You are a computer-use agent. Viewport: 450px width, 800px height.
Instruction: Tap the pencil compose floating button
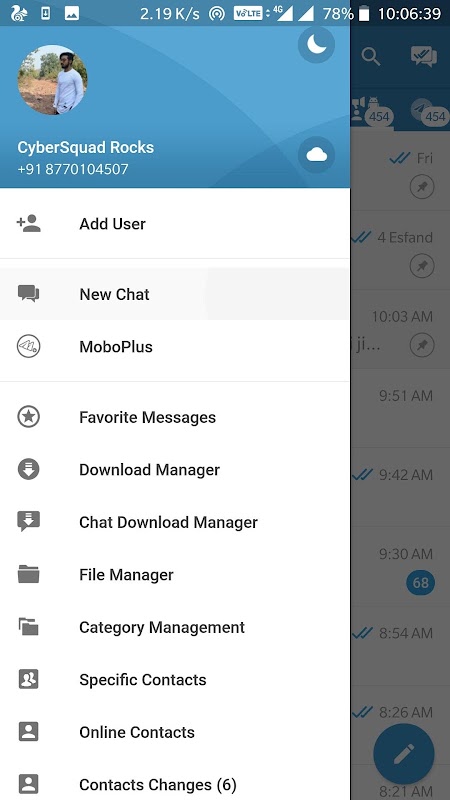(x=404, y=754)
